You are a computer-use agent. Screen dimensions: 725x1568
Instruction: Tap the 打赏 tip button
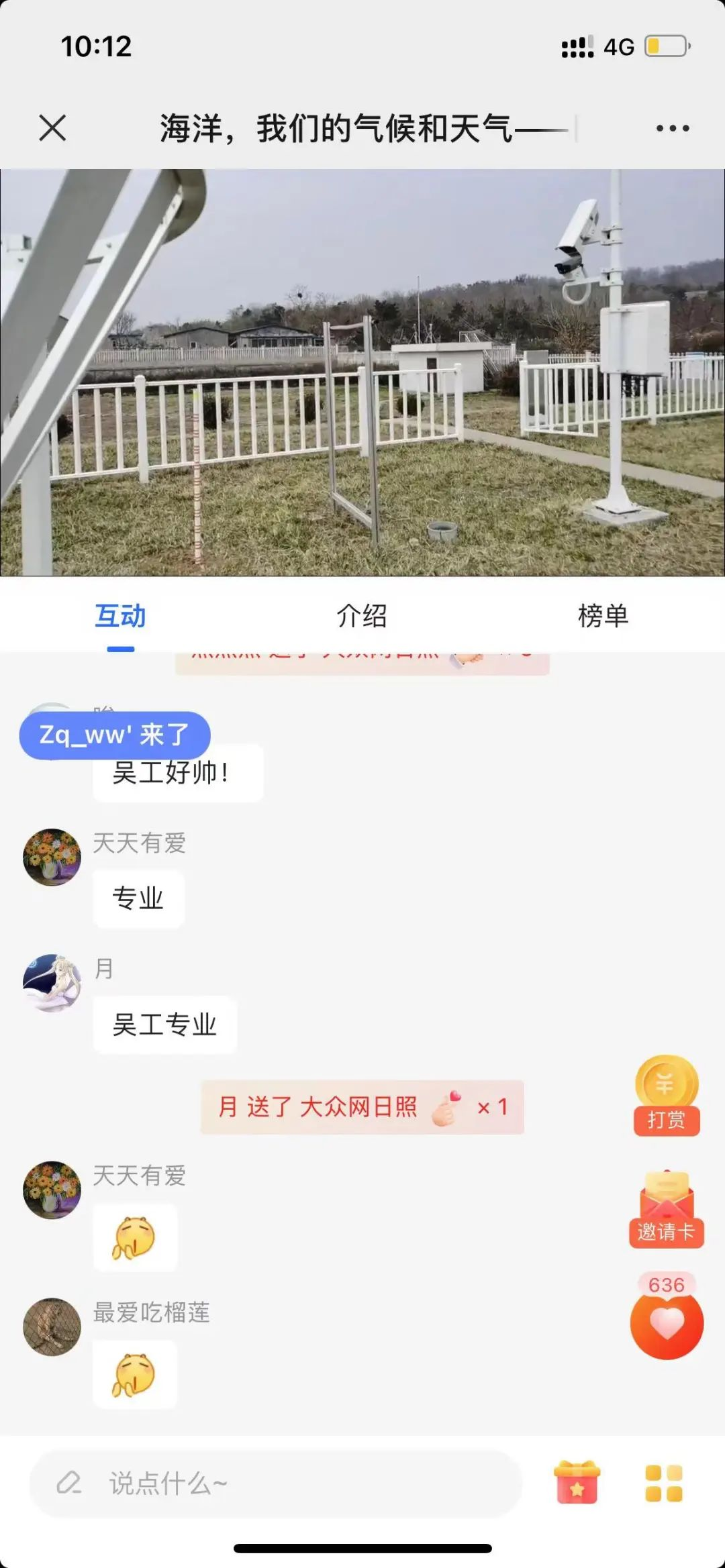point(667,1096)
